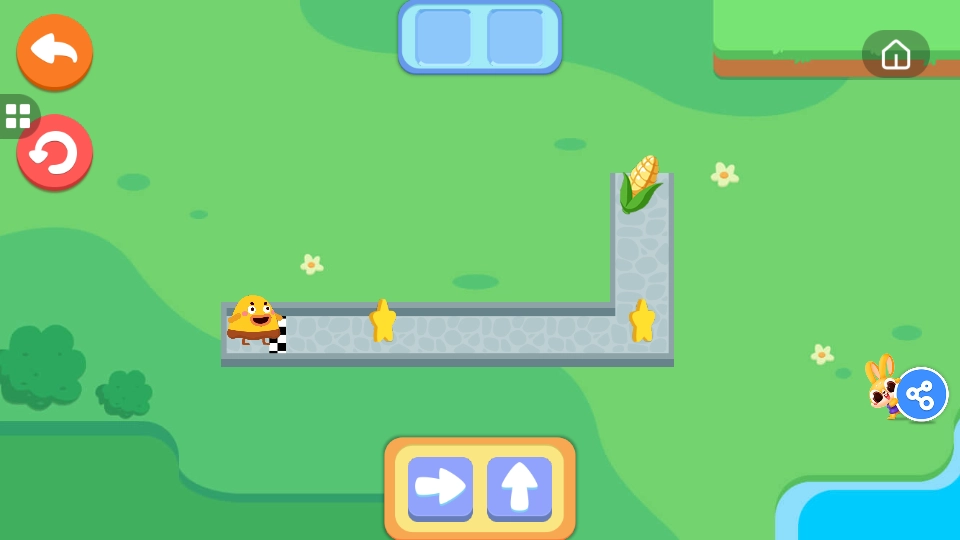Tap the orange back arrow button
The width and height of the screenshot is (960, 540).
(55, 51)
